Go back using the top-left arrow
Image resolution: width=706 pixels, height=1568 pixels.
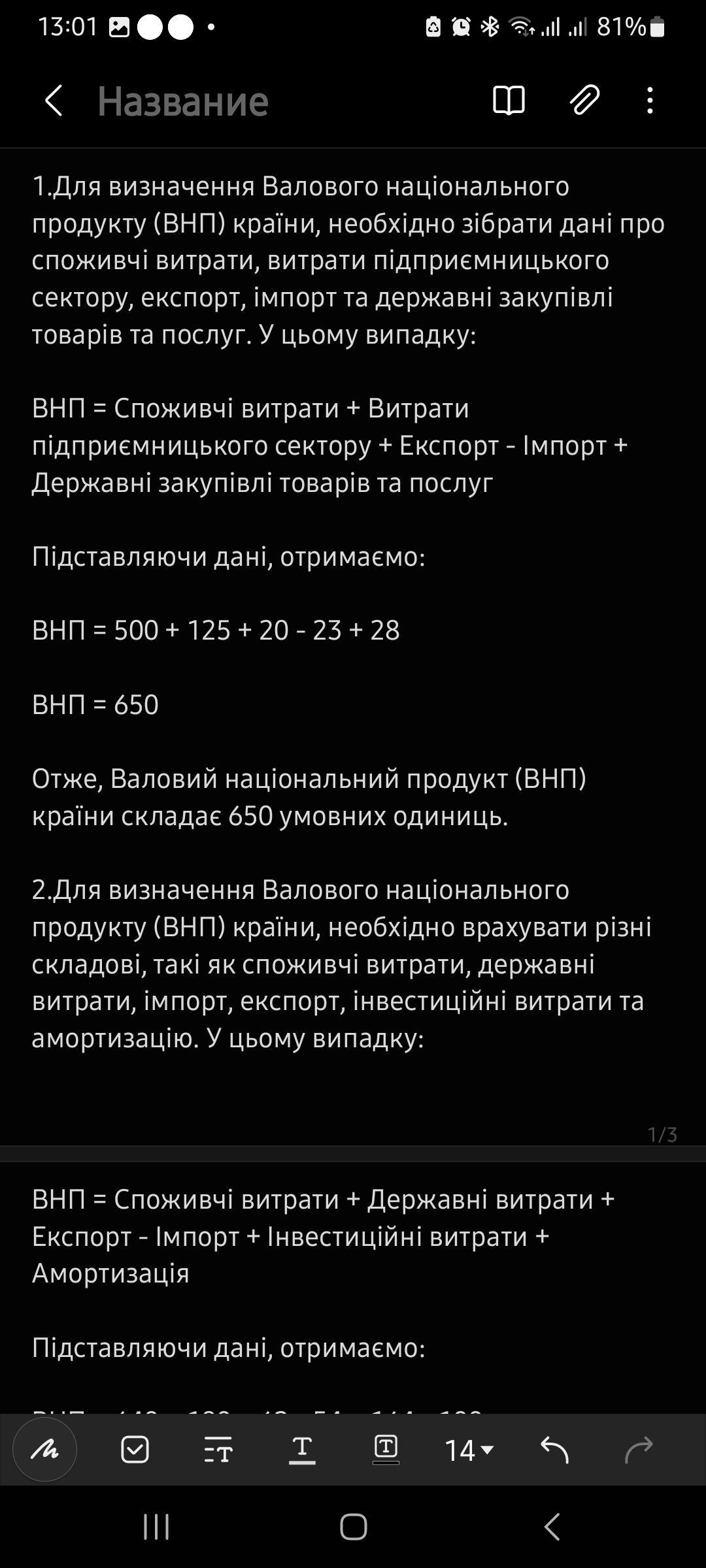[54, 101]
